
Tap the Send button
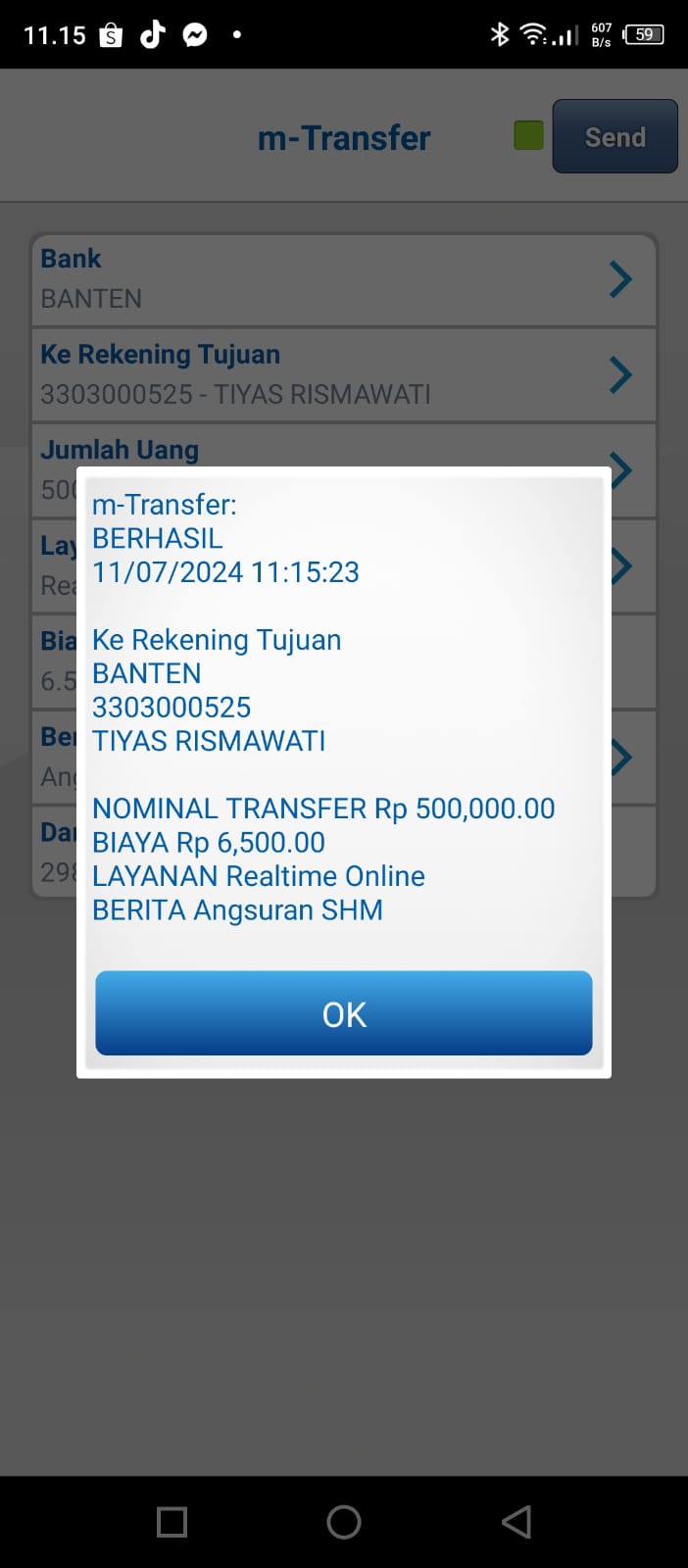tap(614, 137)
